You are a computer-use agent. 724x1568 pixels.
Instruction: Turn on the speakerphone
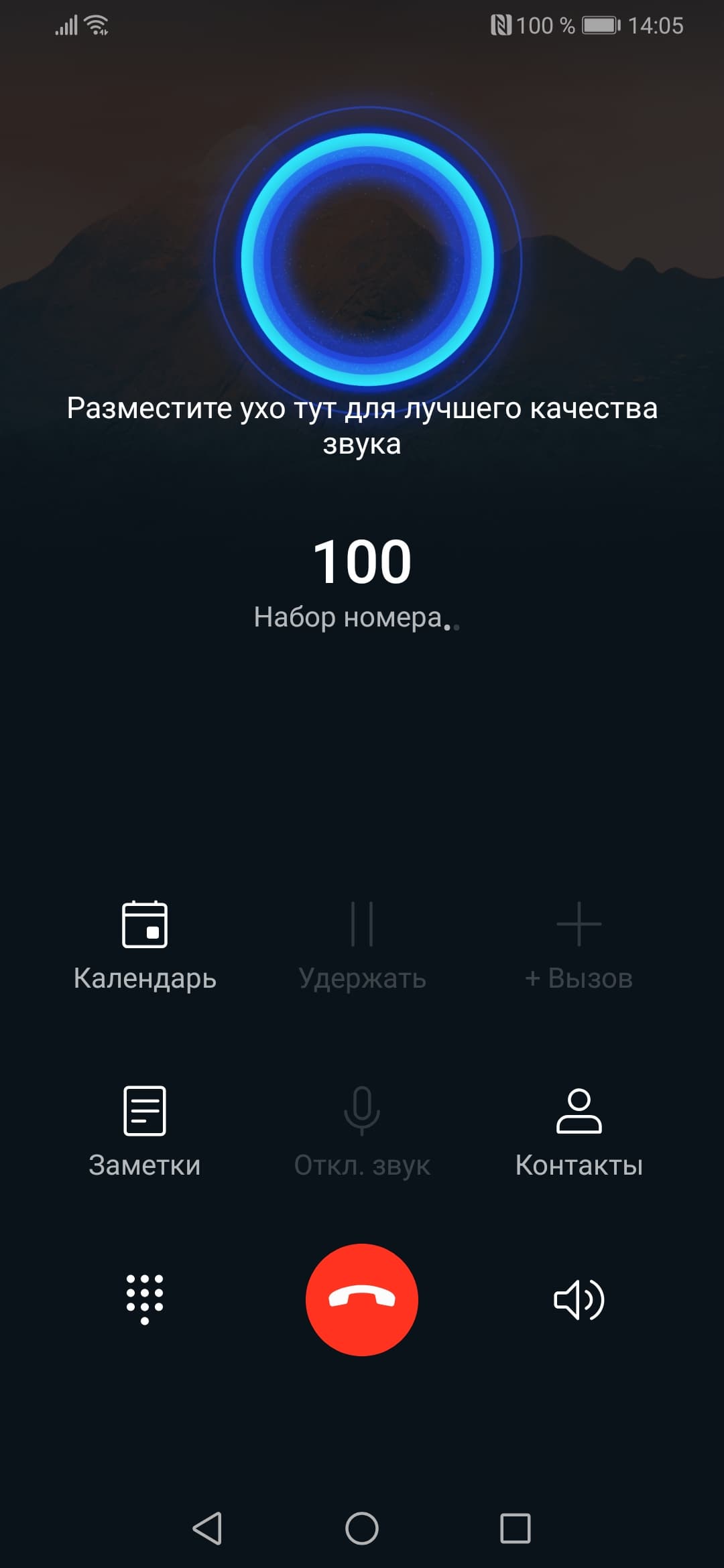click(579, 1299)
